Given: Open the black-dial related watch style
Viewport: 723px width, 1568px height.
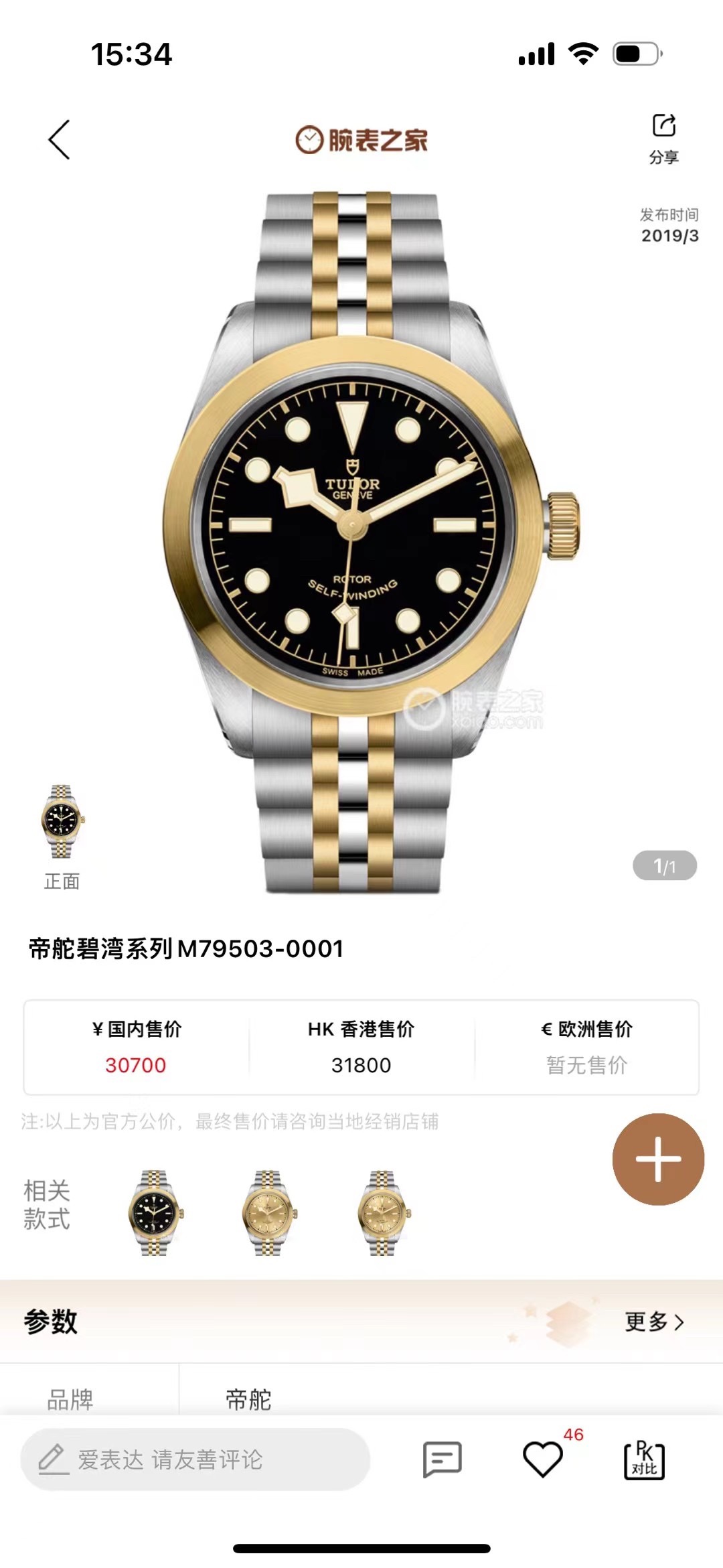Looking at the screenshot, I should pos(155,1213).
